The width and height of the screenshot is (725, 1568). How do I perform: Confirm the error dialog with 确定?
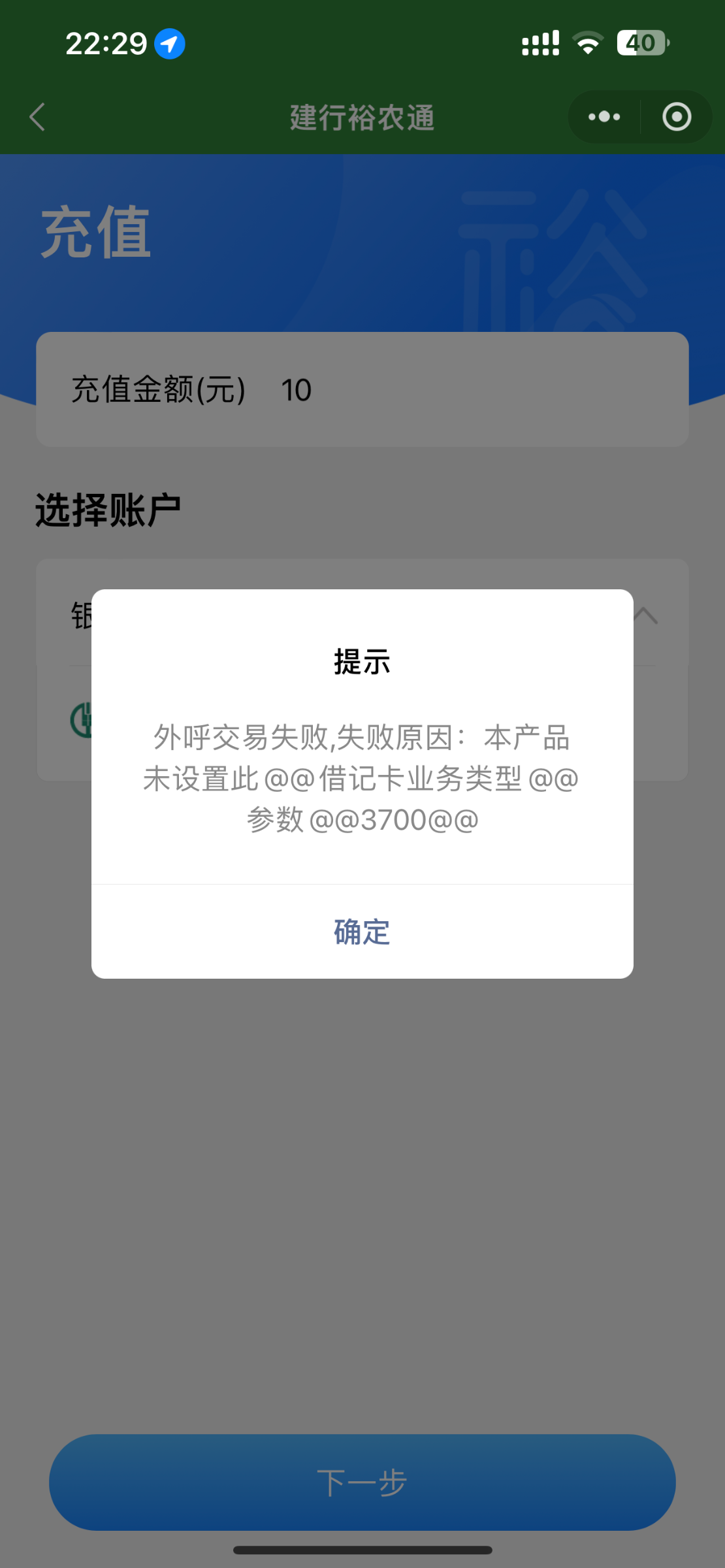click(362, 932)
